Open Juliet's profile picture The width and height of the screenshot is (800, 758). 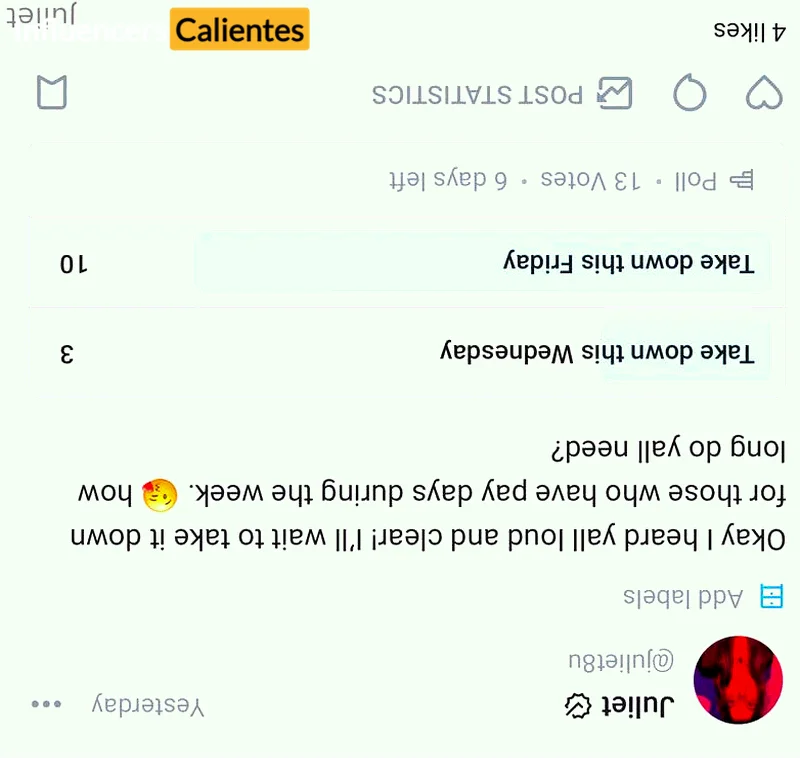tap(738, 681)
